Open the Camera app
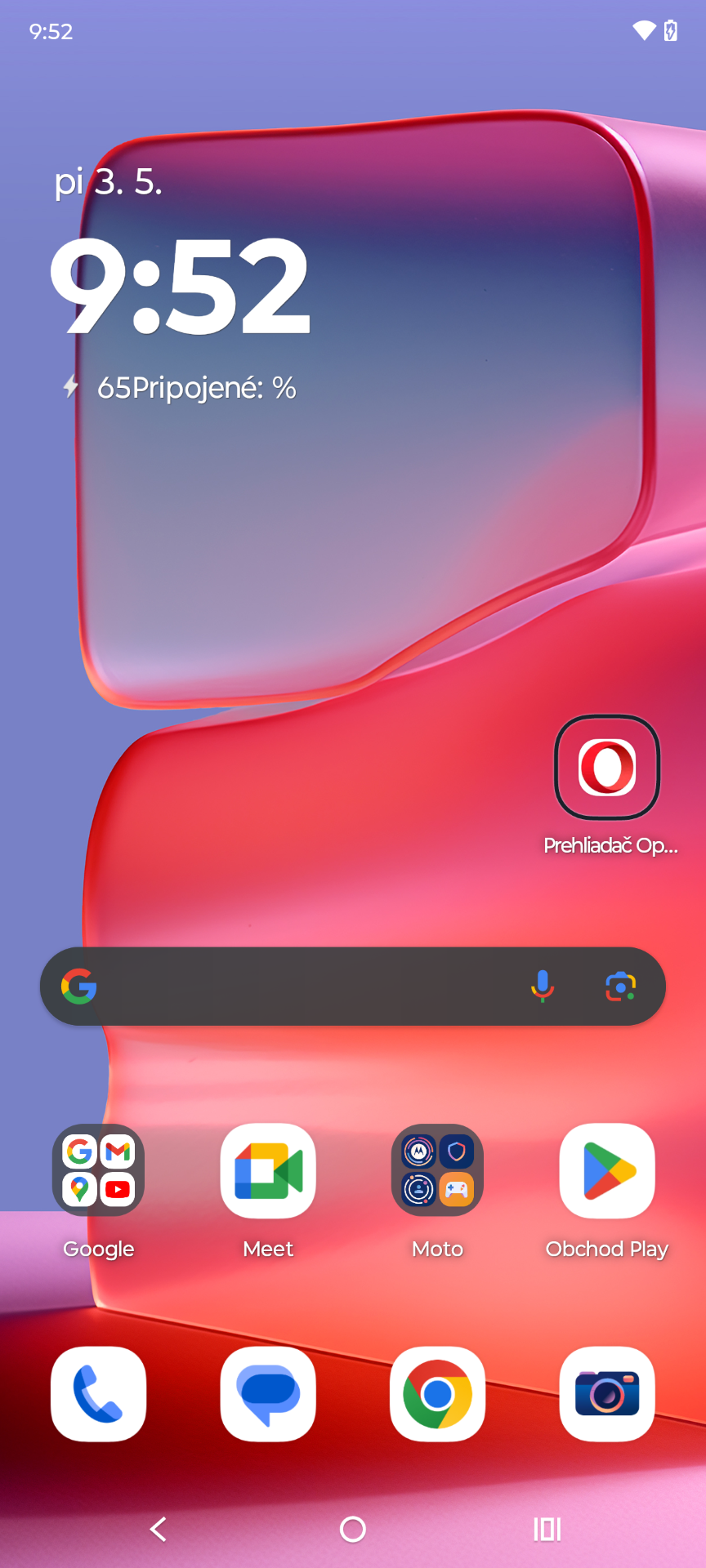The image size is (706, 1568). (x=607, y=1394)
